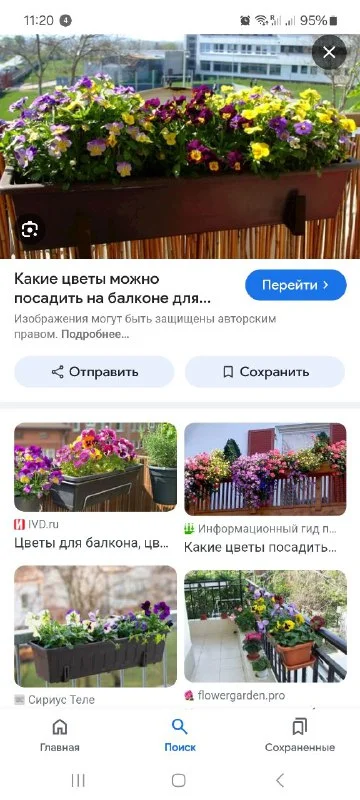Screen dimensions: 360x800
Task: Tap the Перейти button
Action: pos(296,285)
